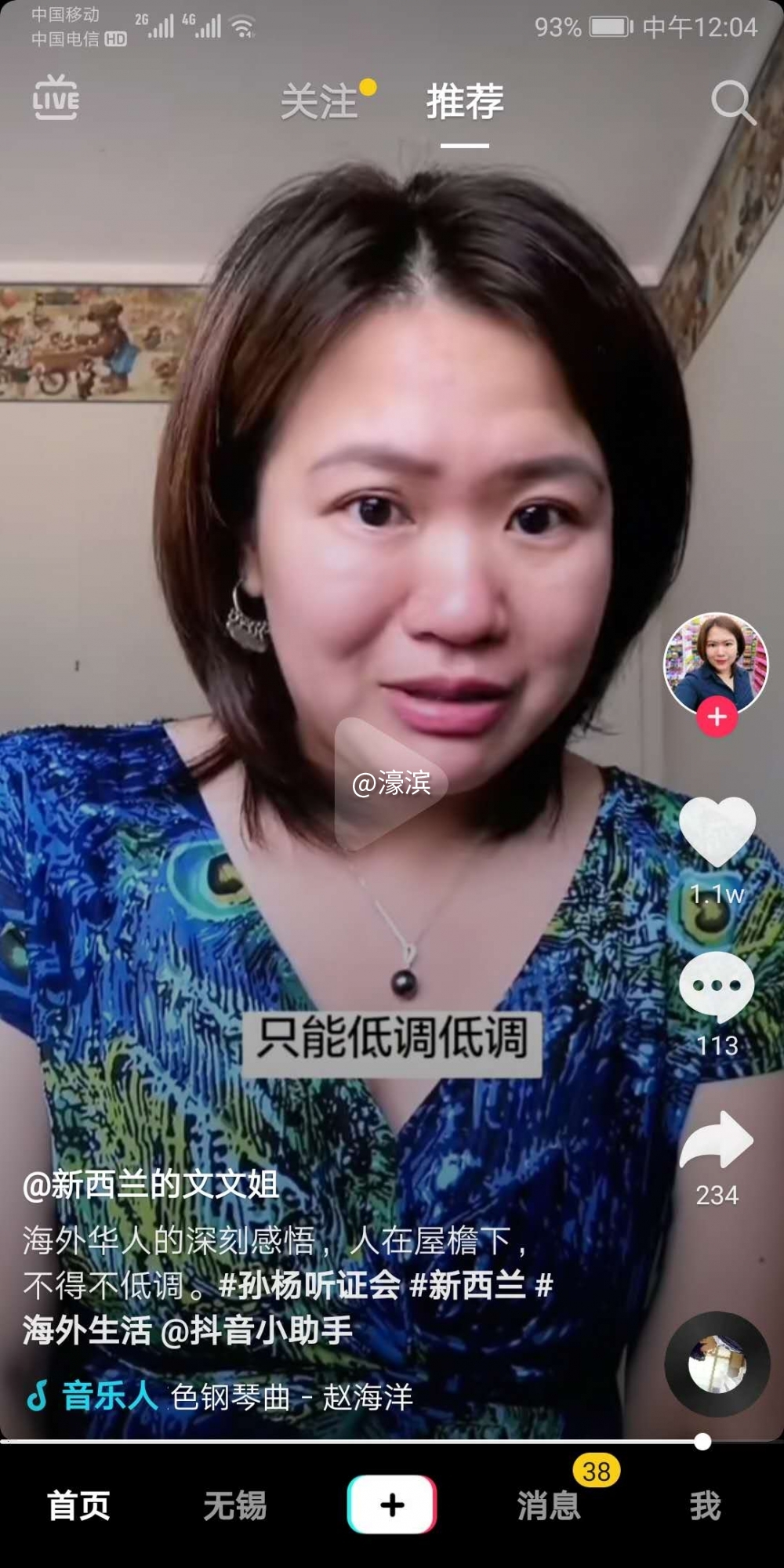Viewport: 784px width, 1568px height.
Task: Follow the creator with the red plus
Action: pos(717,717)
